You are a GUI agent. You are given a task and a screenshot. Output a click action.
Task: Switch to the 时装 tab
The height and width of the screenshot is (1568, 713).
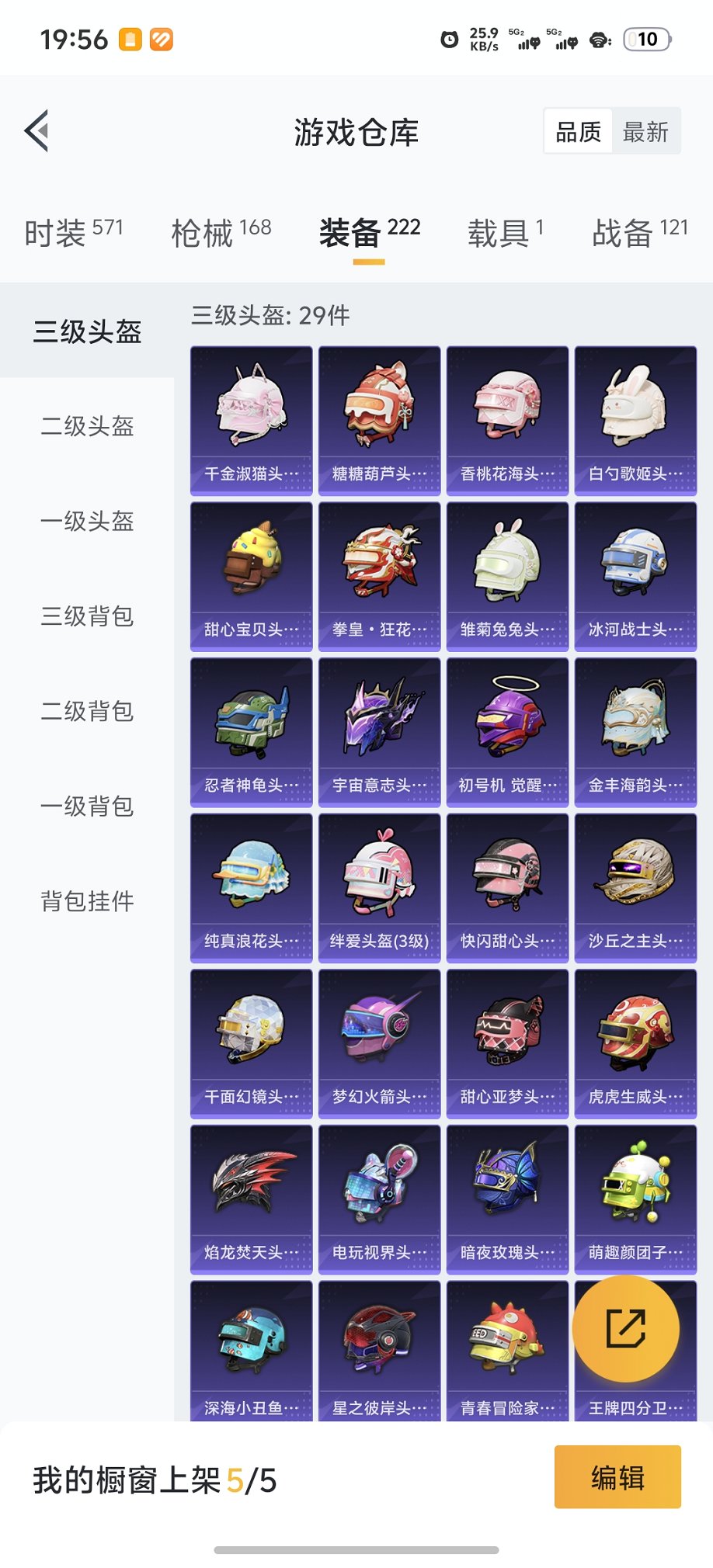[73, 232]
